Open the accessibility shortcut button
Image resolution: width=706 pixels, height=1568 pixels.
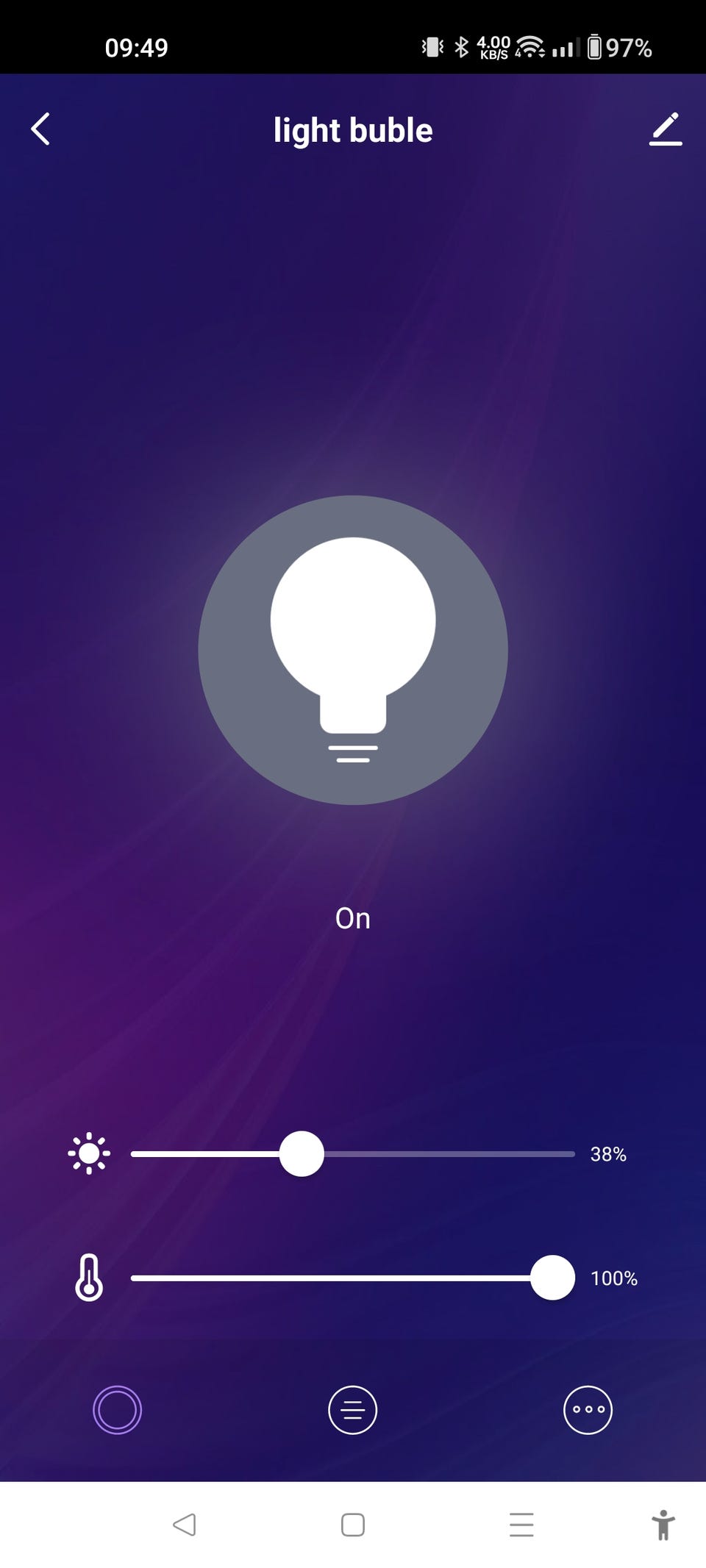[663, 1525]
